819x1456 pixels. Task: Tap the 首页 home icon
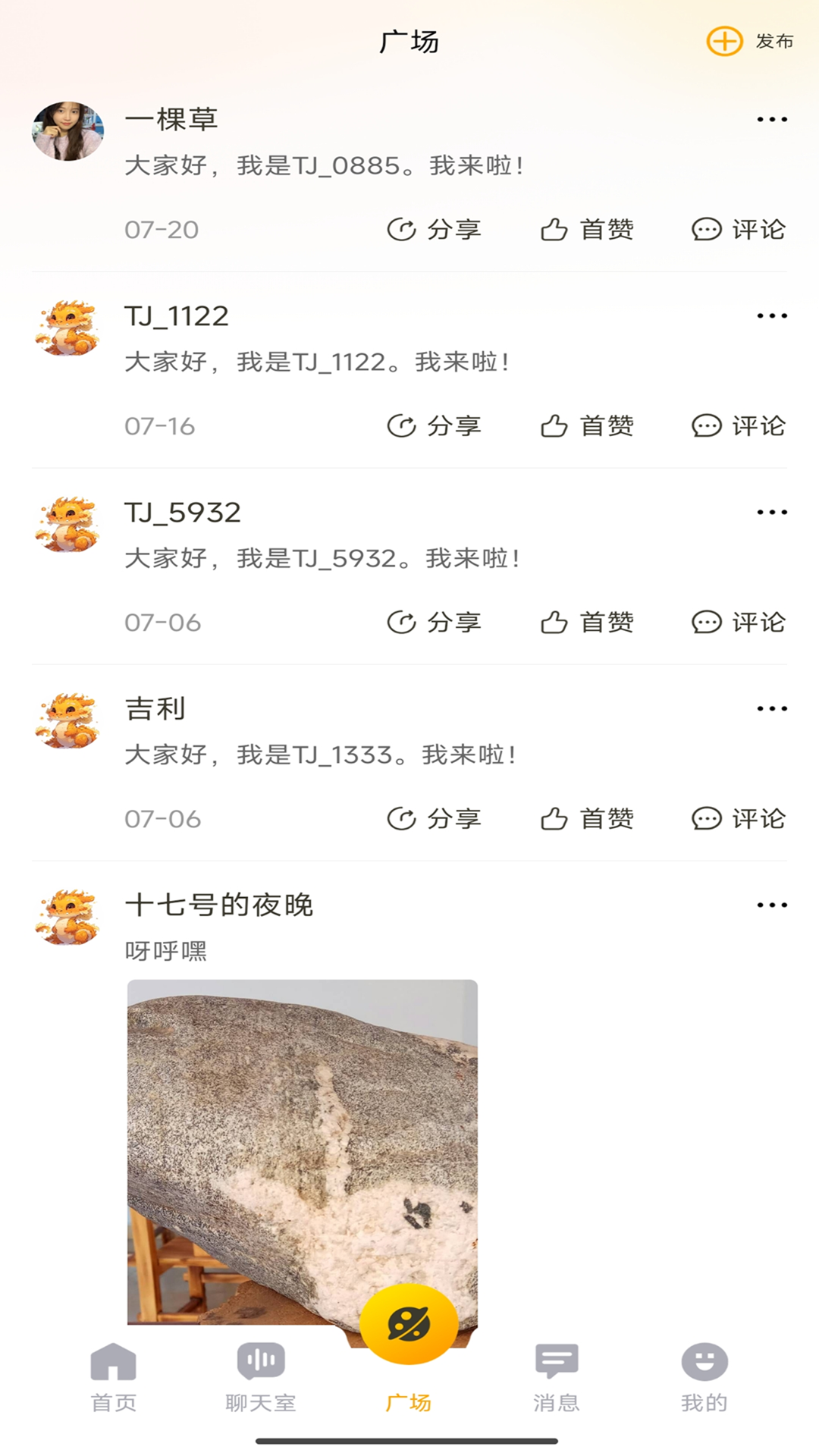(x=112, y=1360)
